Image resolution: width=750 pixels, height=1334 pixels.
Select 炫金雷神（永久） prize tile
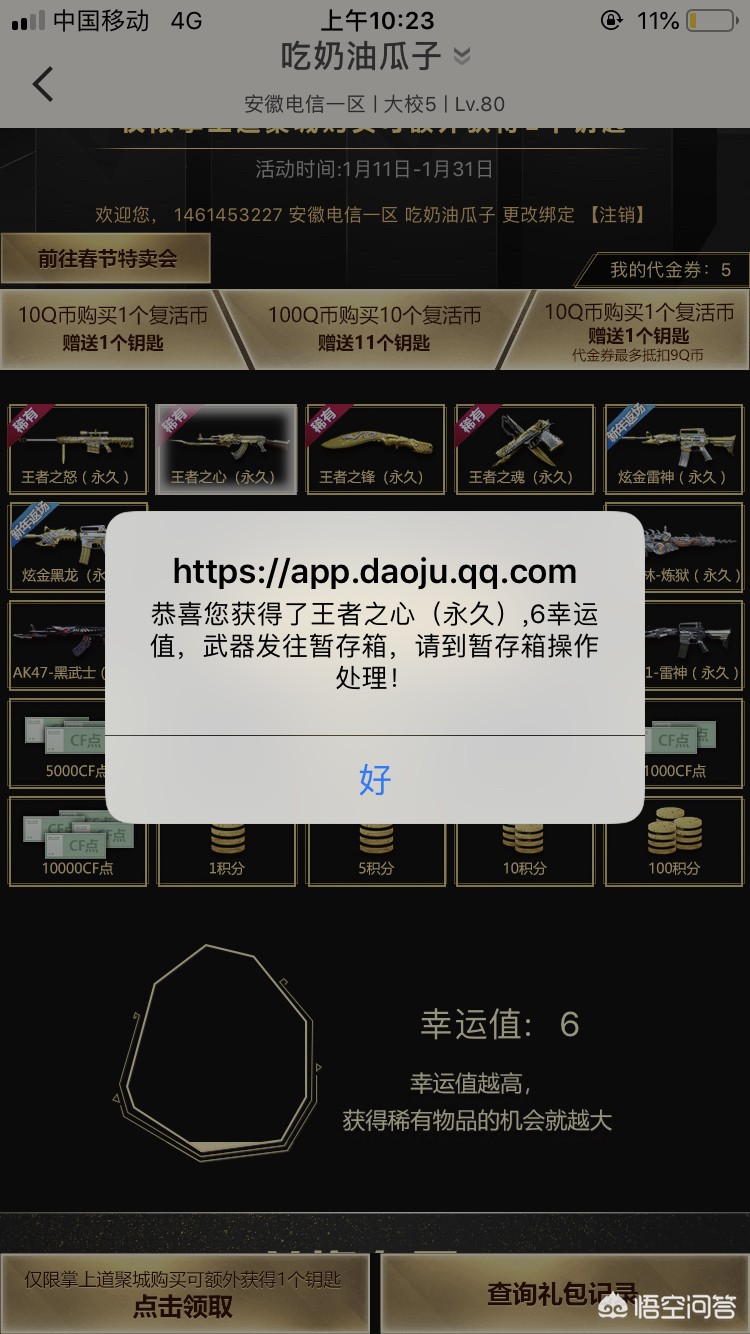pos(673,449)
